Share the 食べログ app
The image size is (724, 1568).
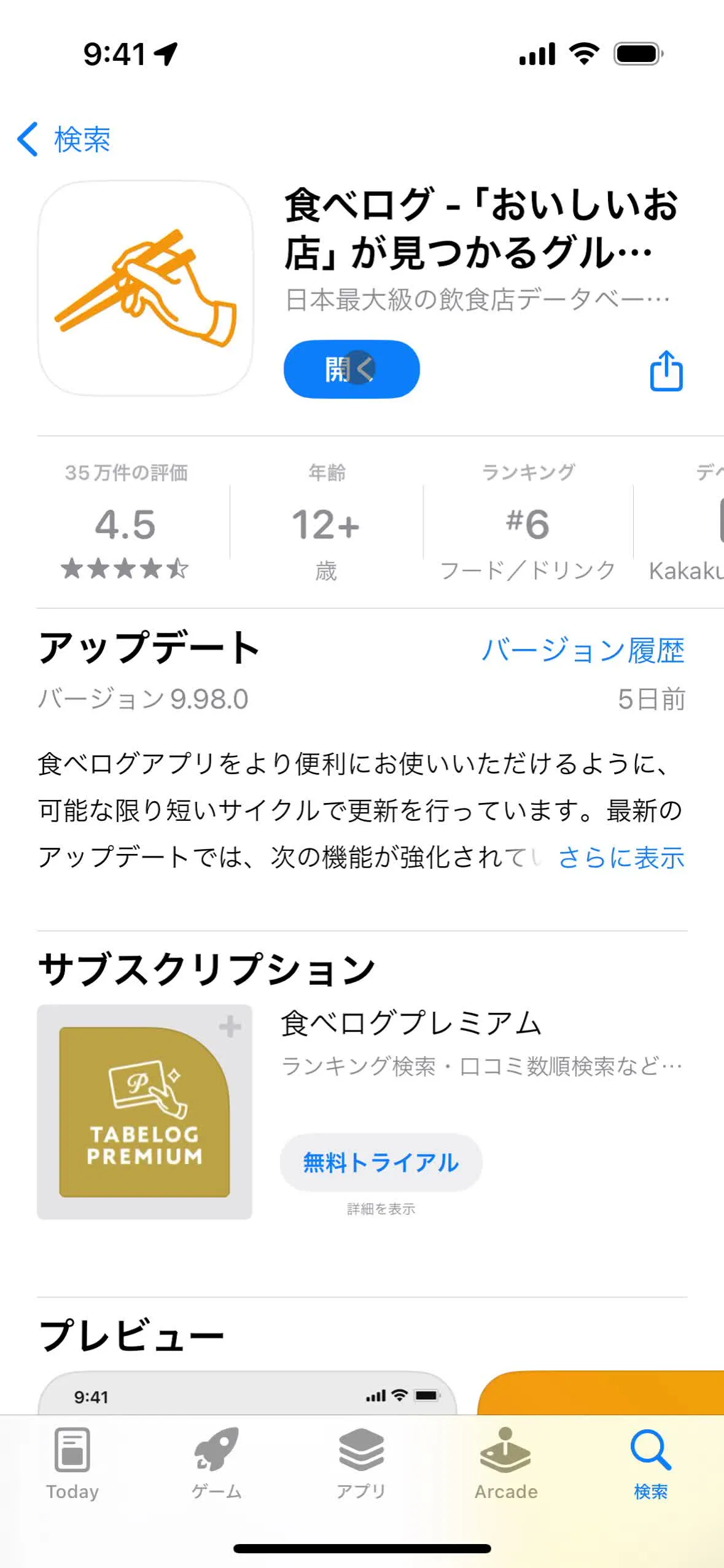[x=666, y=370]
